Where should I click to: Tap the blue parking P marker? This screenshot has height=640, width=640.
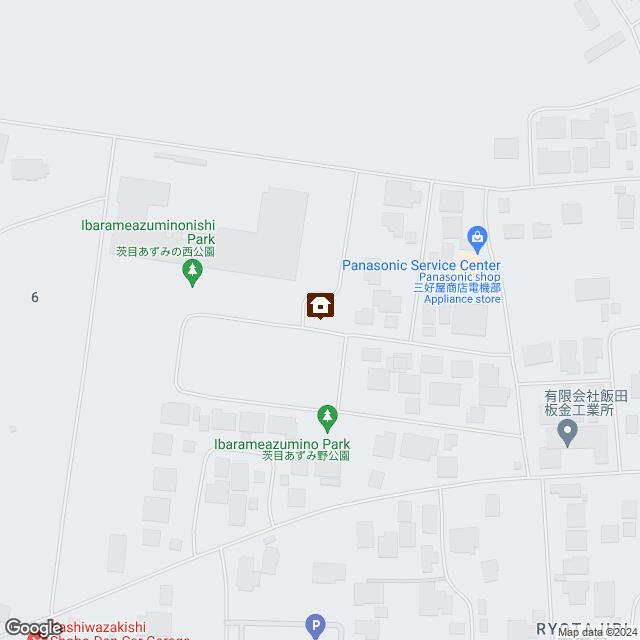coord(316,628)
